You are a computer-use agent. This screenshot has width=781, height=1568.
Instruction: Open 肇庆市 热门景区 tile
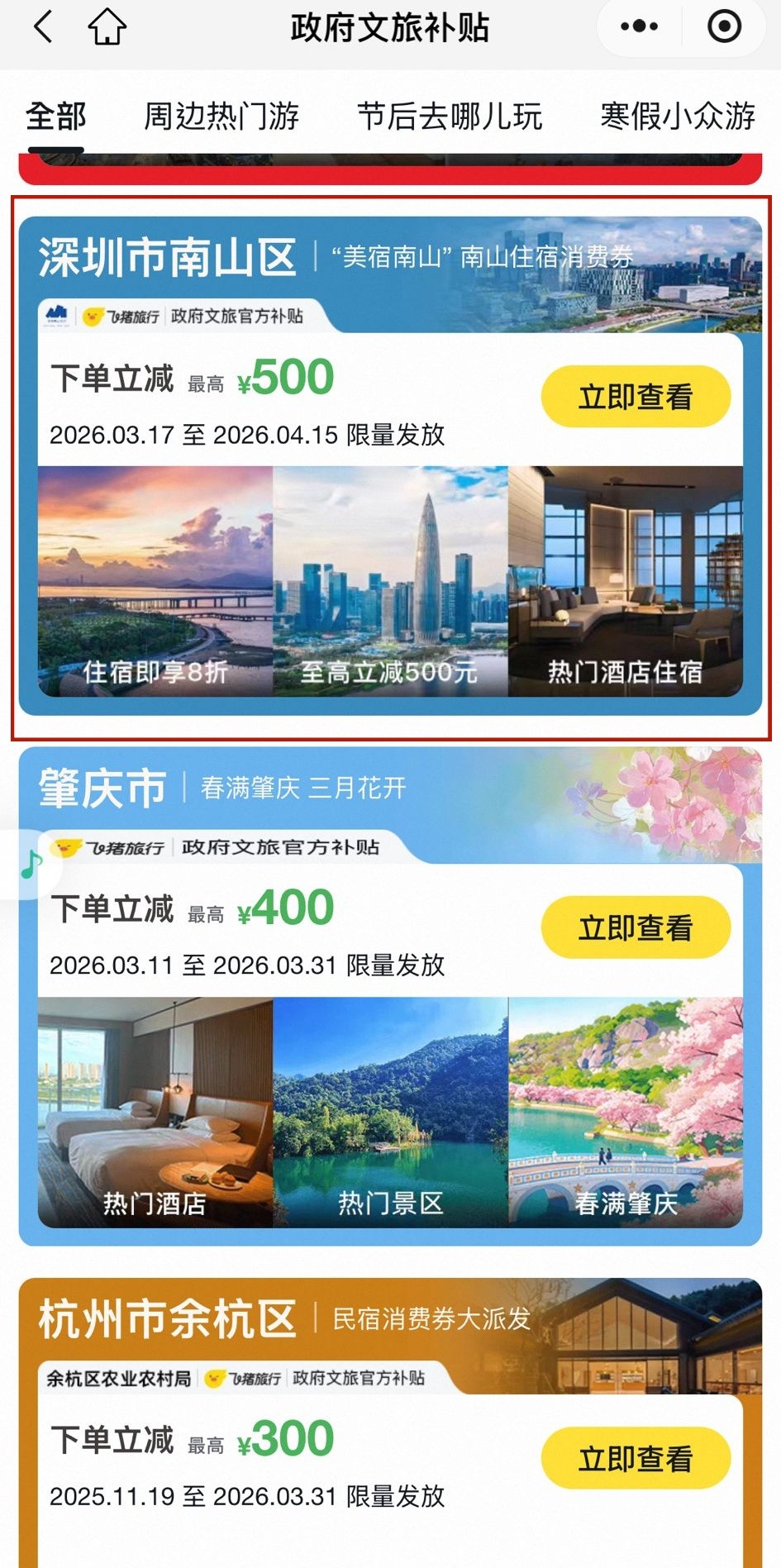click(390, 1112)
